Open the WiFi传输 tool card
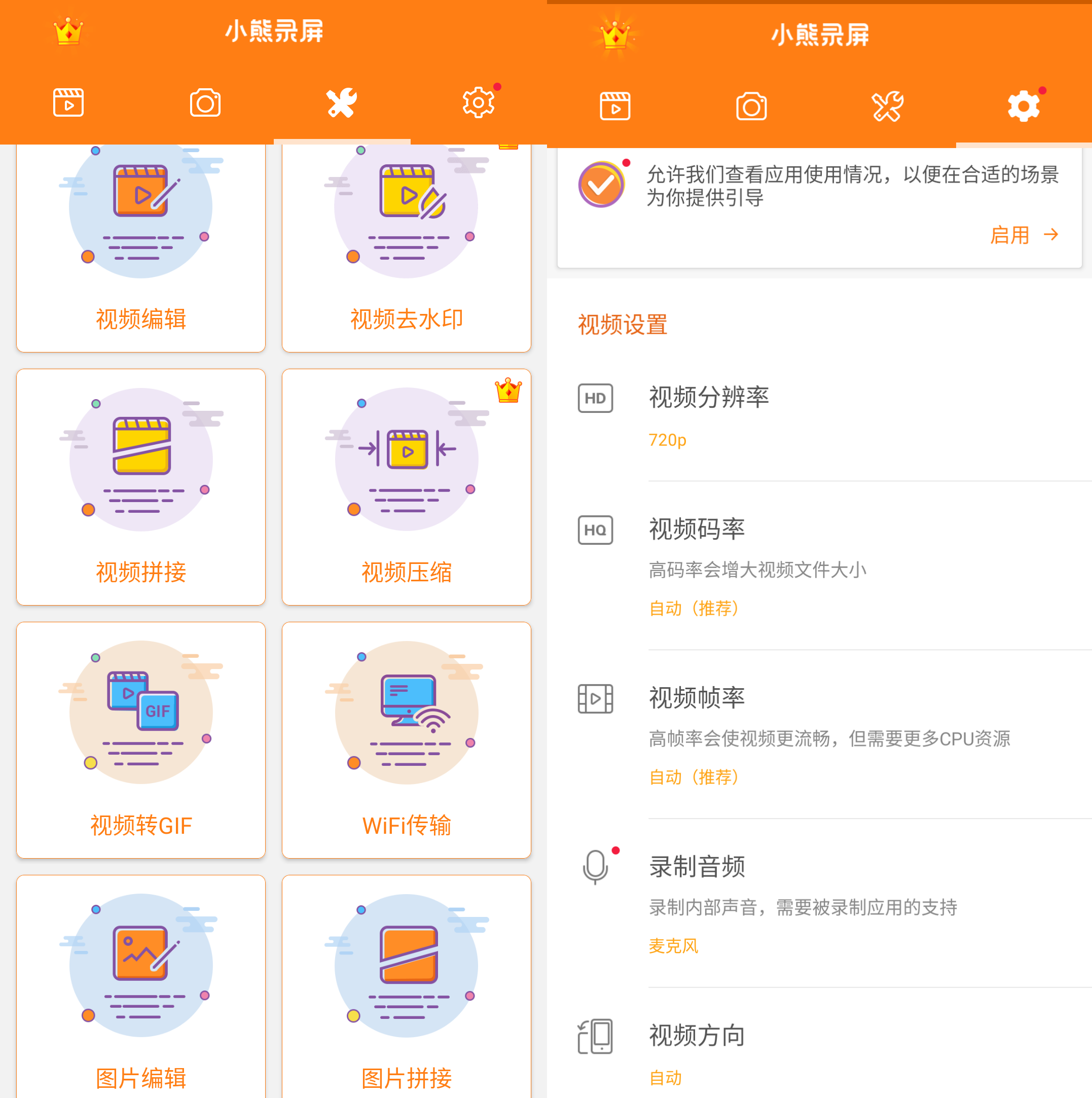 tap(406, 739)
